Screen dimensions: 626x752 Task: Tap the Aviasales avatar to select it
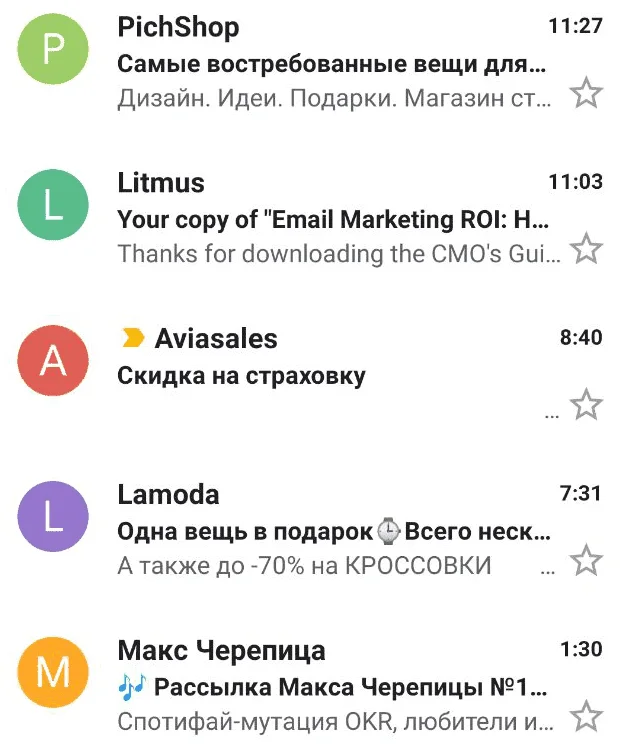(x=52, y=361)
